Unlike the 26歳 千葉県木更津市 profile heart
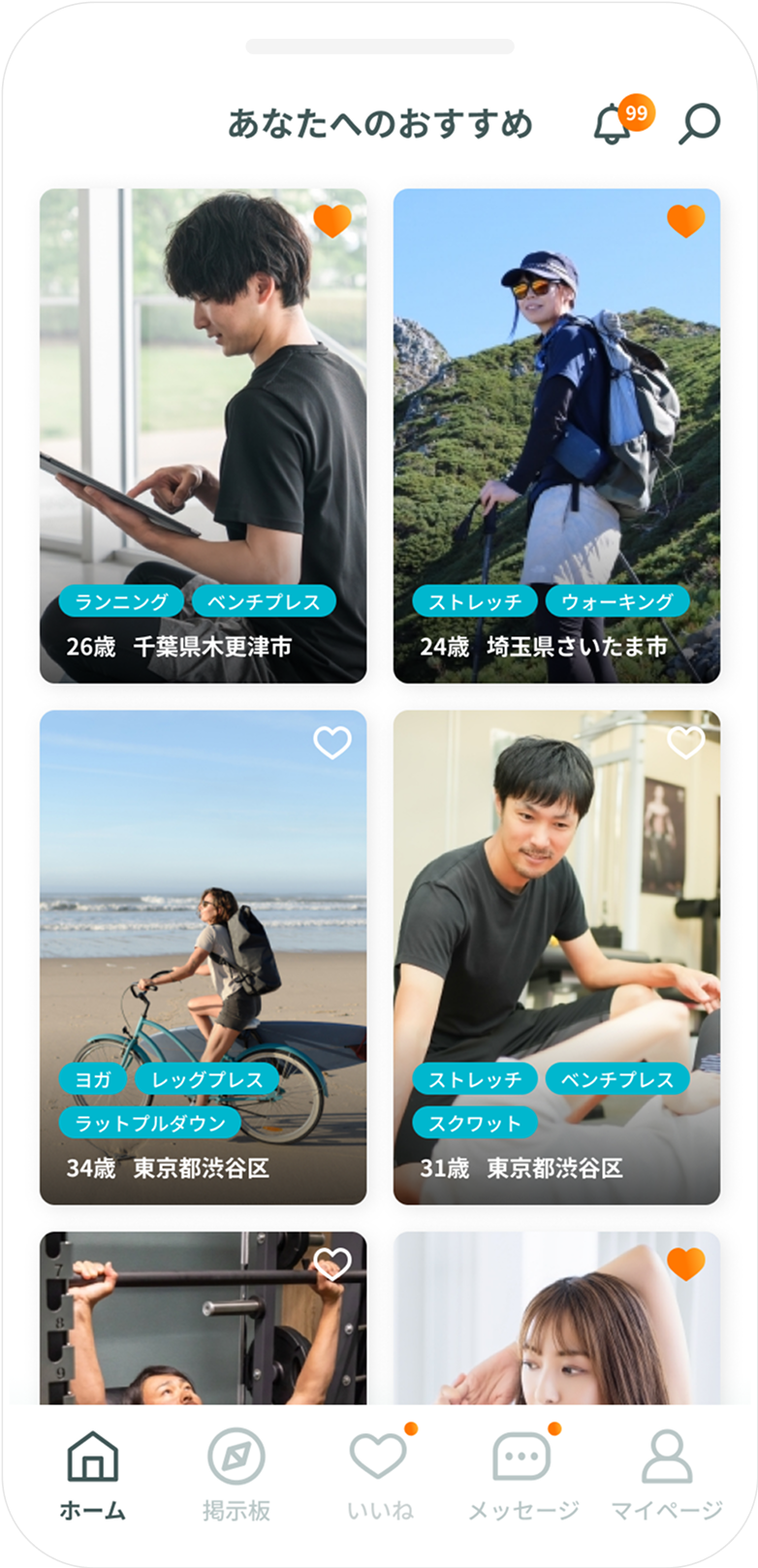758x1568 pixels. coord(332,221)
